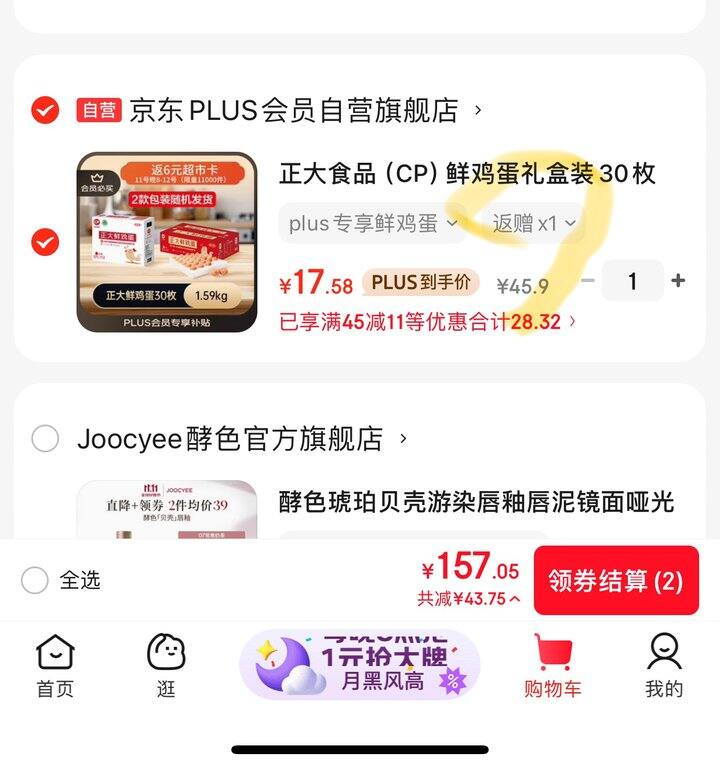Increase egg quantity with the plus button

678,281
